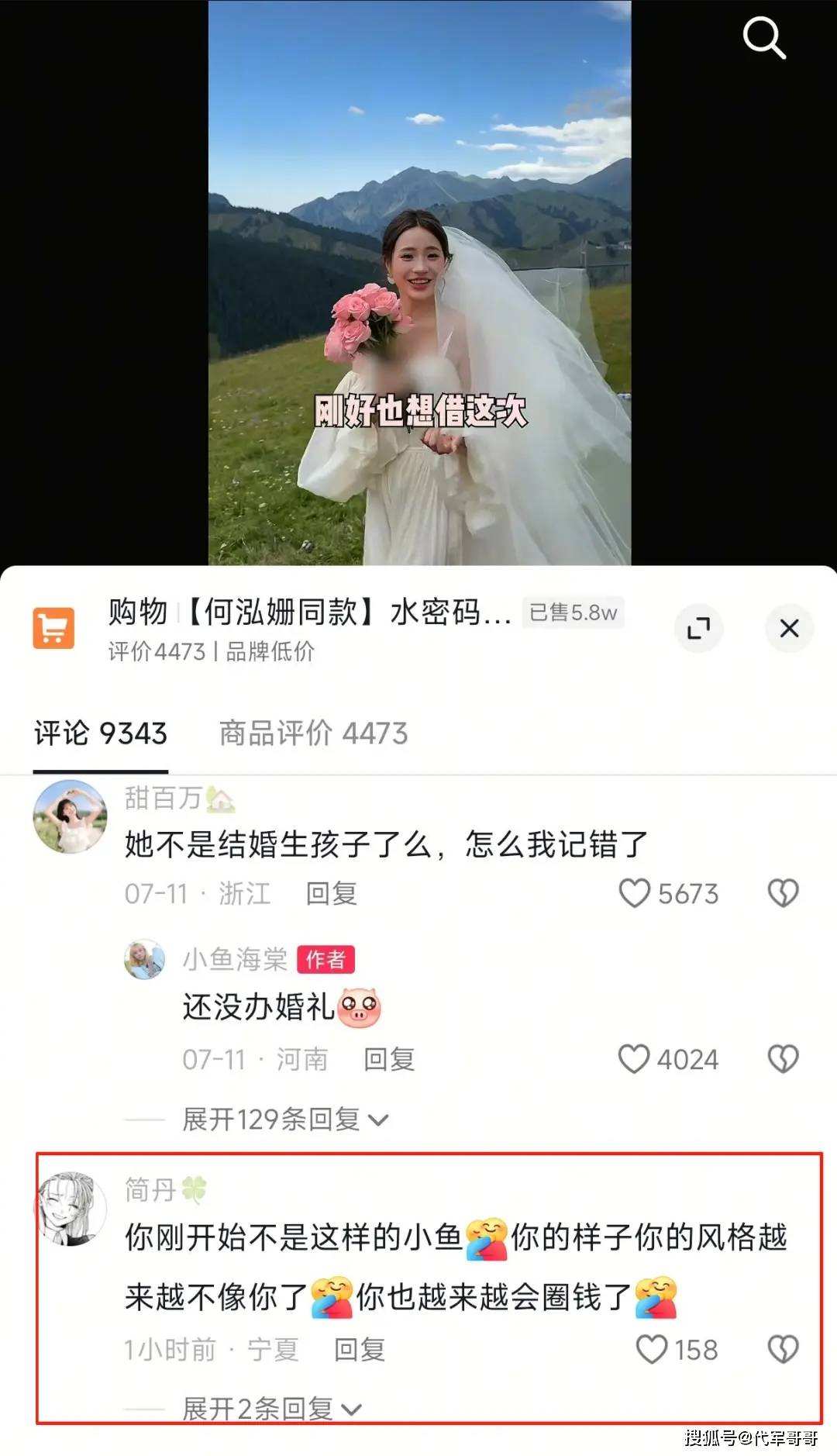Switch to the 商品评价 4473 tab
Image resolution: width=837 pixels, height=1456 pixels.
pos(313,733)
